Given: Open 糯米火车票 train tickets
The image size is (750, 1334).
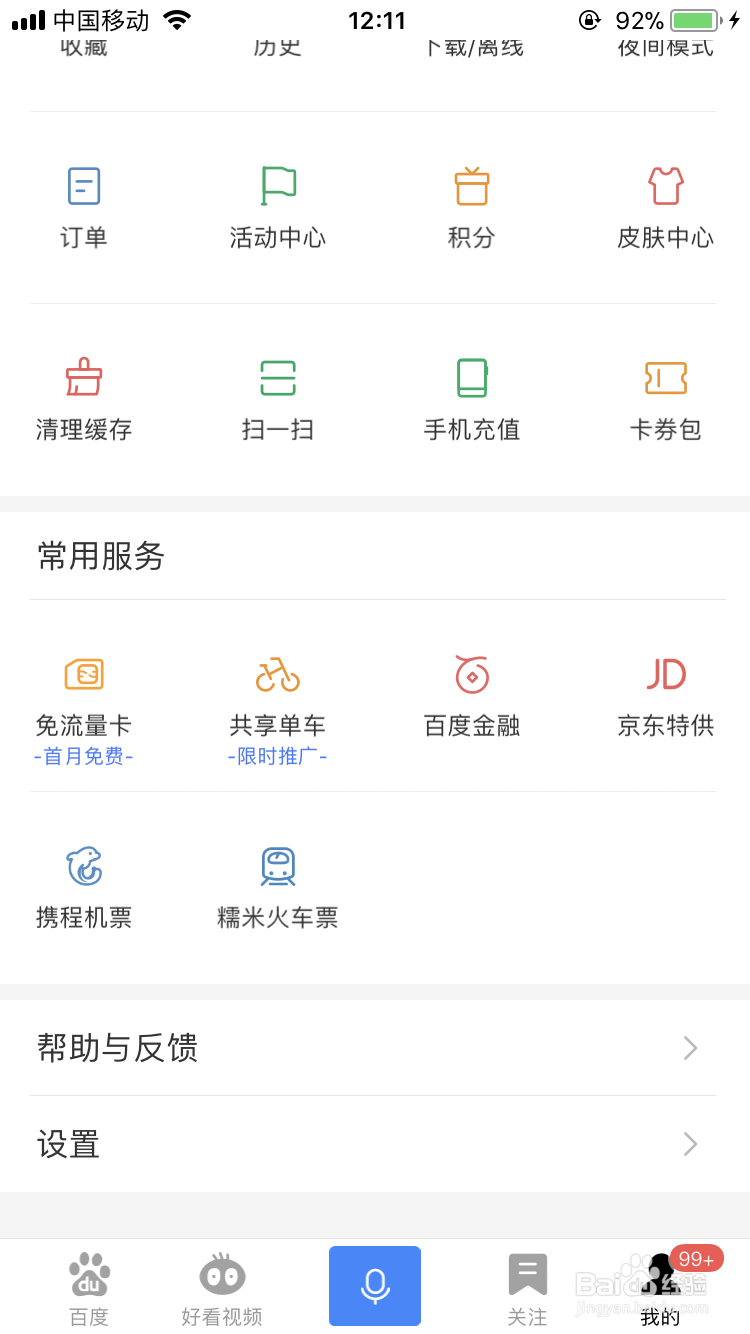Looking at the screenshot, I should click(x=278, y=889).
